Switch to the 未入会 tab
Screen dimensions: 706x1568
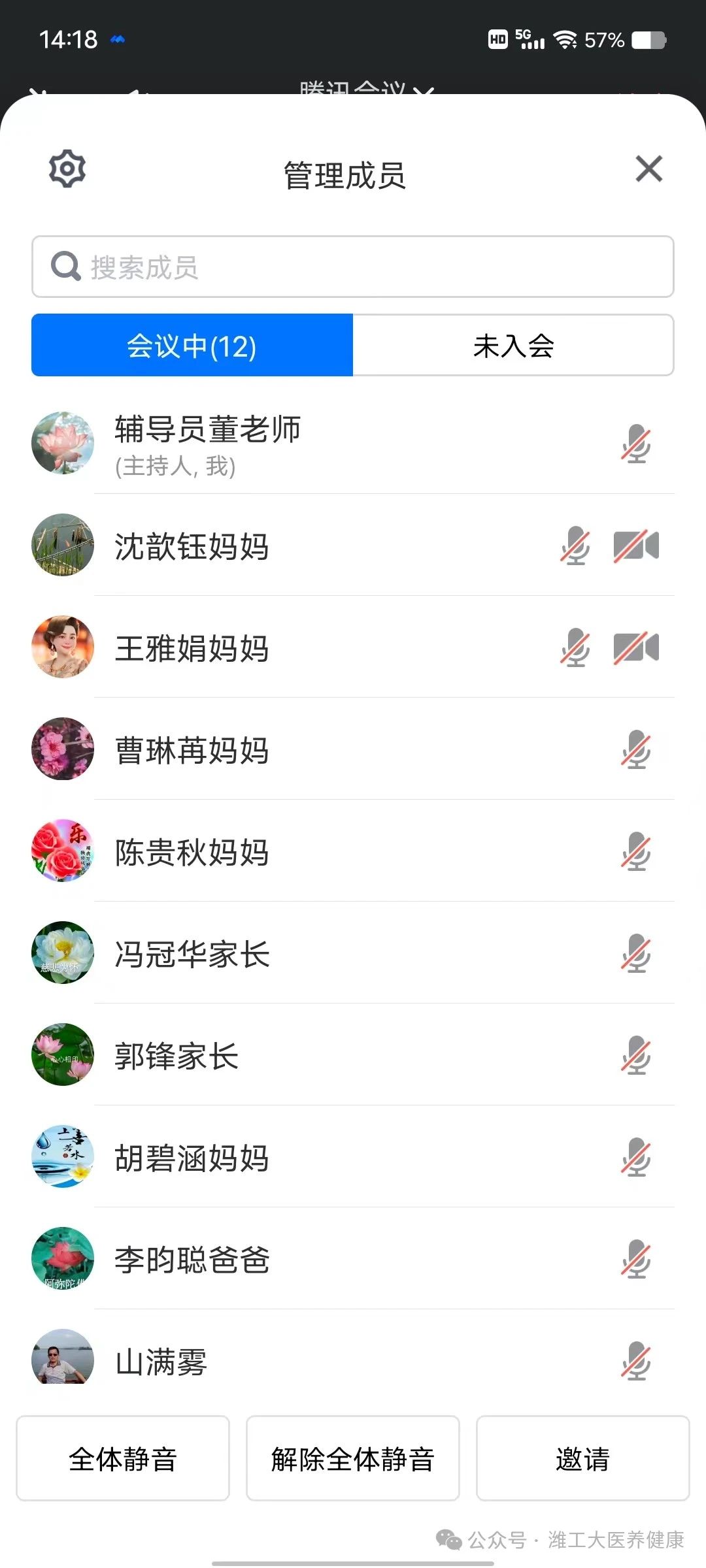pos(513,346)
